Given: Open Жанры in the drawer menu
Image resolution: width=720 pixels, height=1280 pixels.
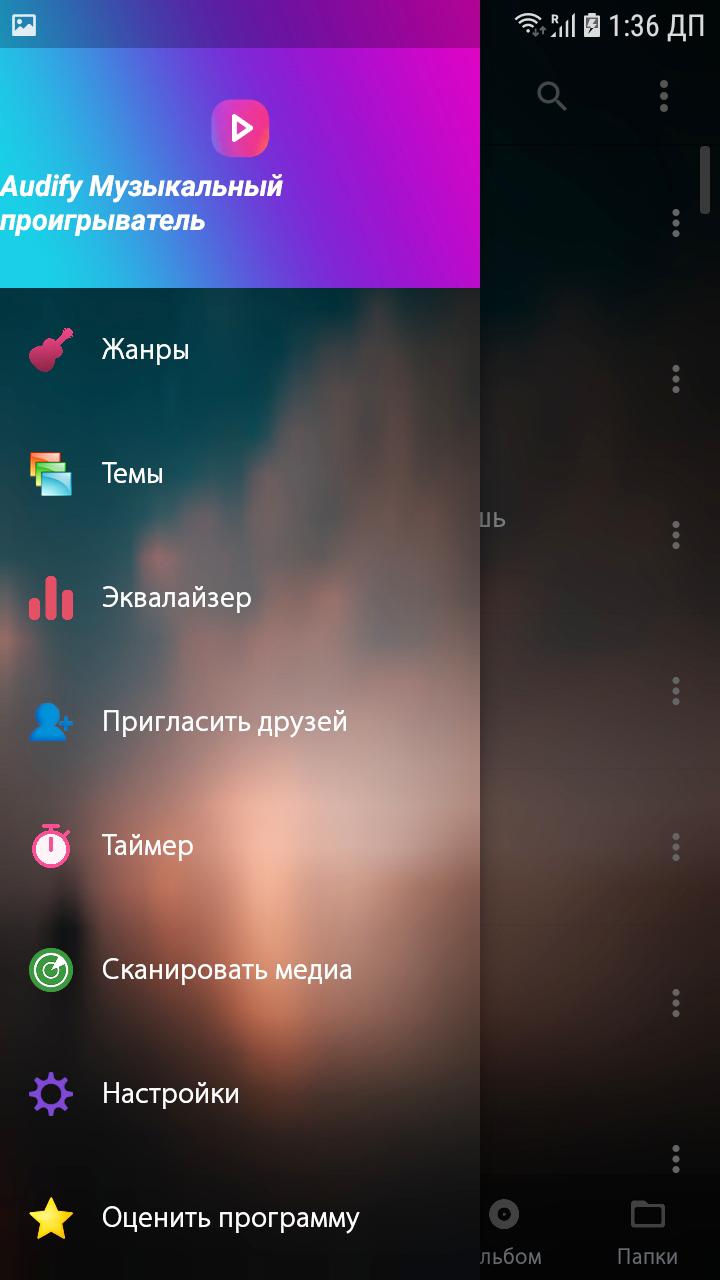Looking at the screenshot, I should click(x=145, y=350).
